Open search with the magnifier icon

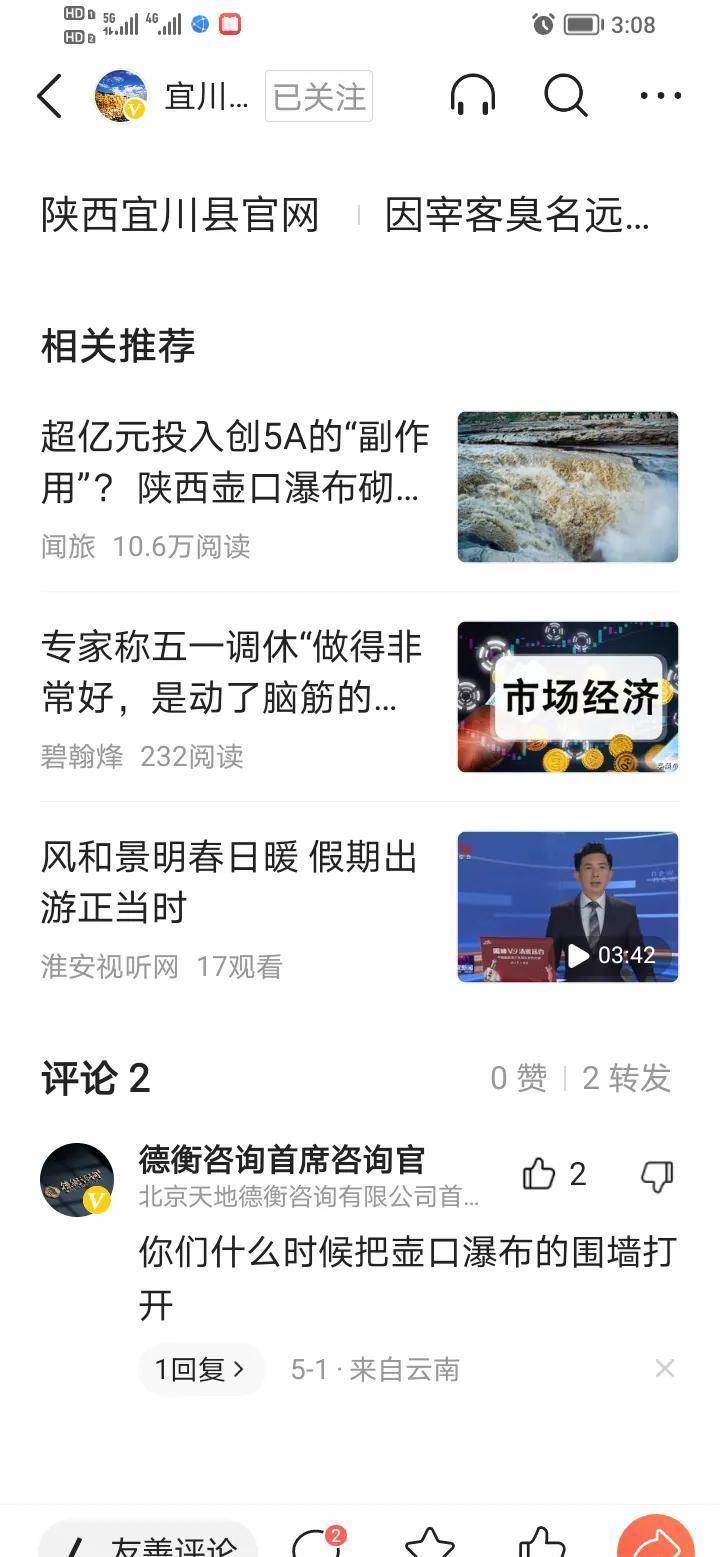click(565, 97)
